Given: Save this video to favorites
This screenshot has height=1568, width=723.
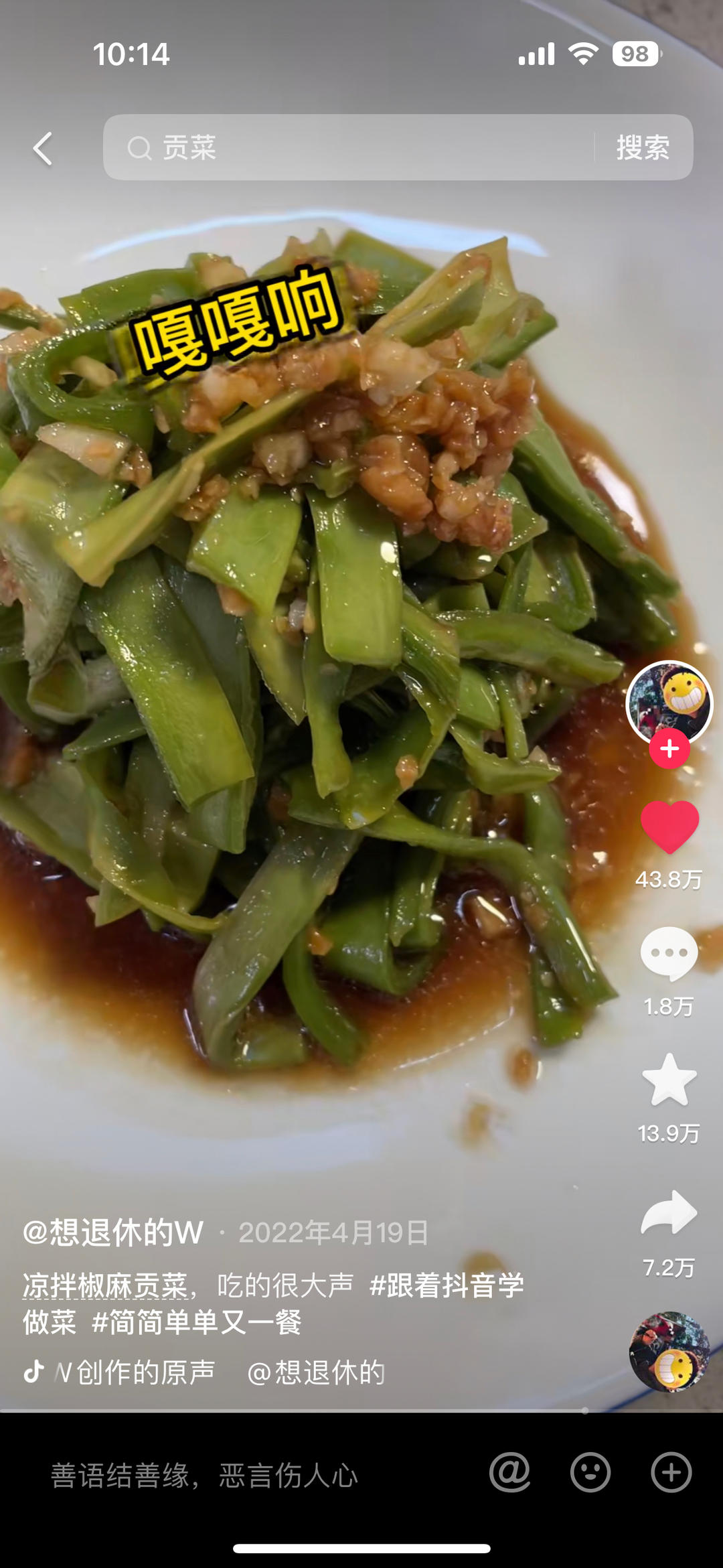Looking at the screenshot, I should [669, 1080].
